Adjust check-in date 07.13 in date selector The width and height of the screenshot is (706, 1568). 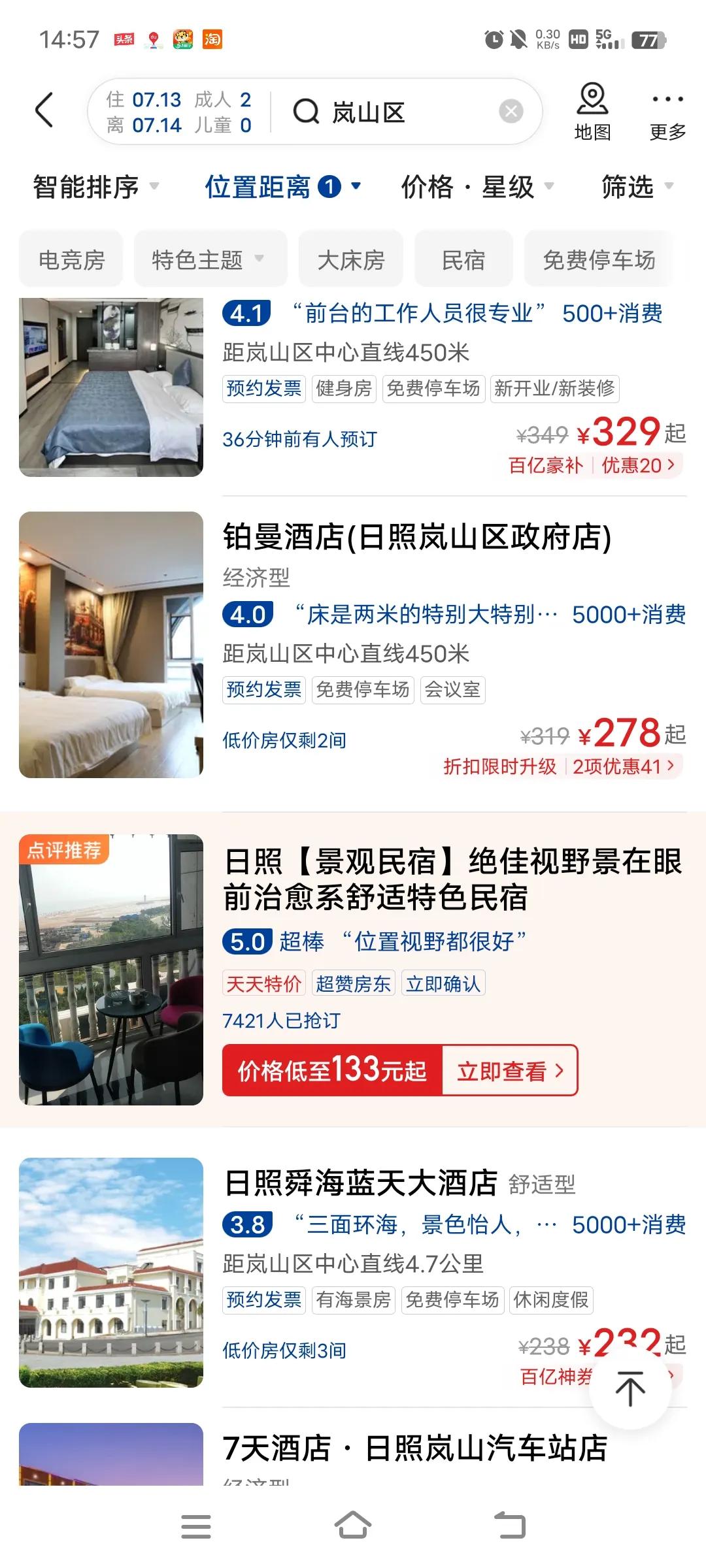point(157,99)
